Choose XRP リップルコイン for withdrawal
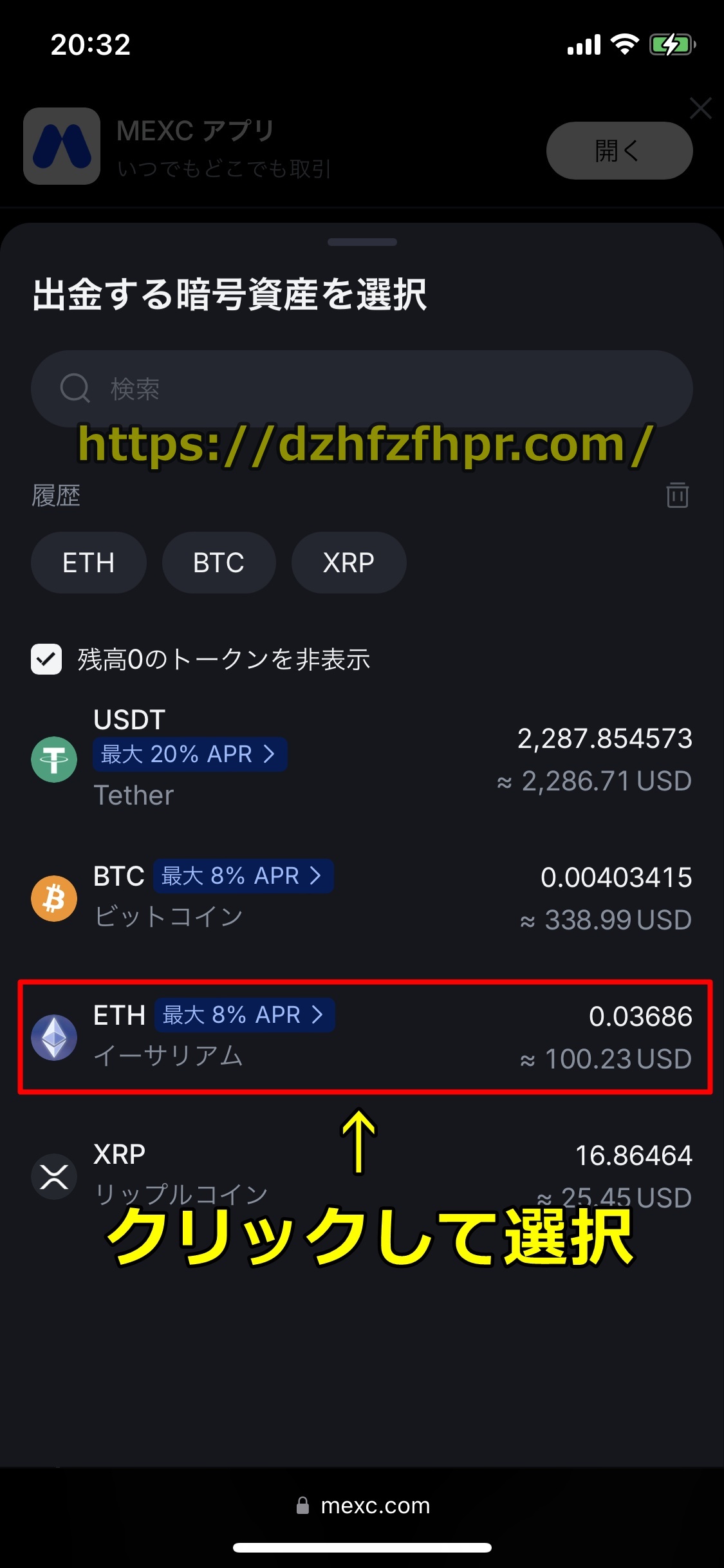This screenshot has height=1568, width=724. tap(362, 1176)
